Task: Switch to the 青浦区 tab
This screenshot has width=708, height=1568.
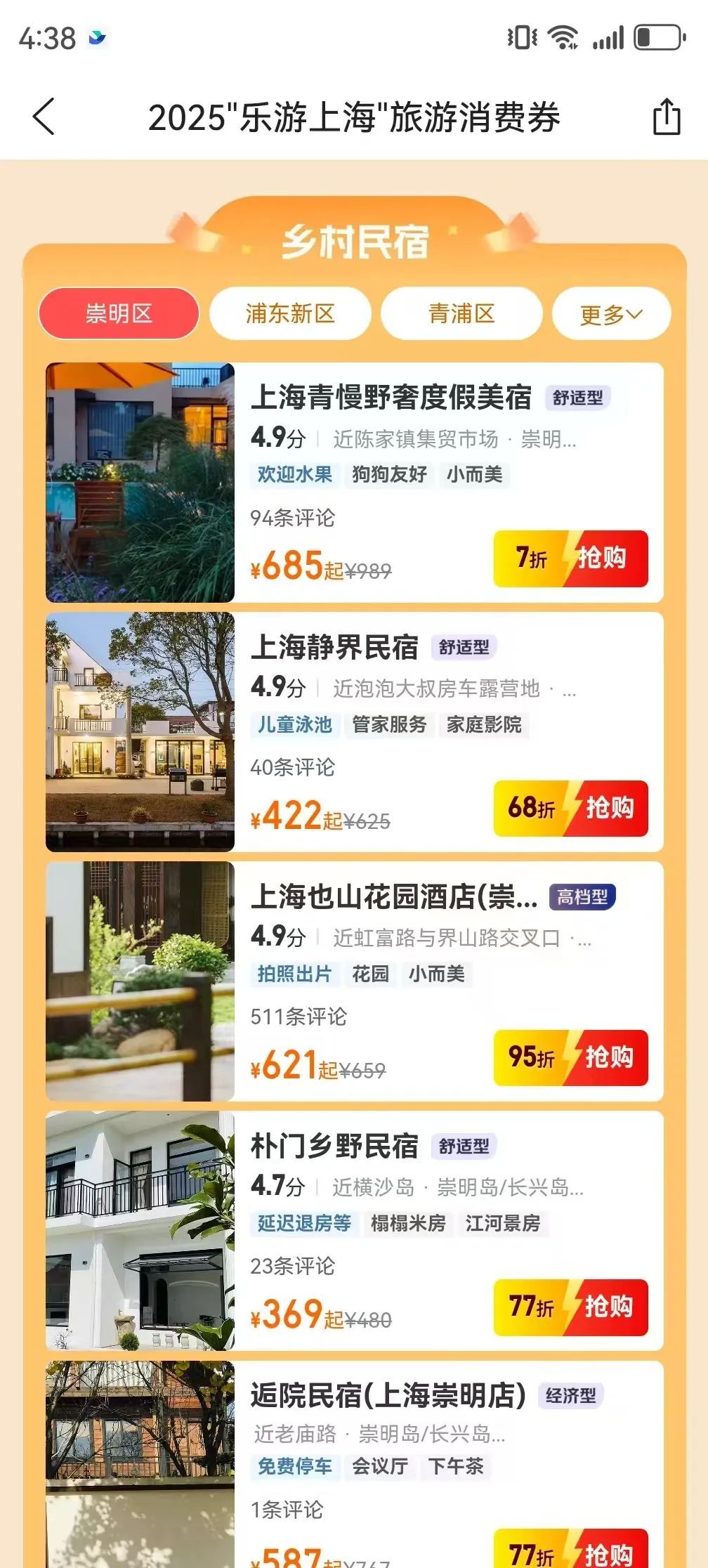Action: tap(461, 313)
